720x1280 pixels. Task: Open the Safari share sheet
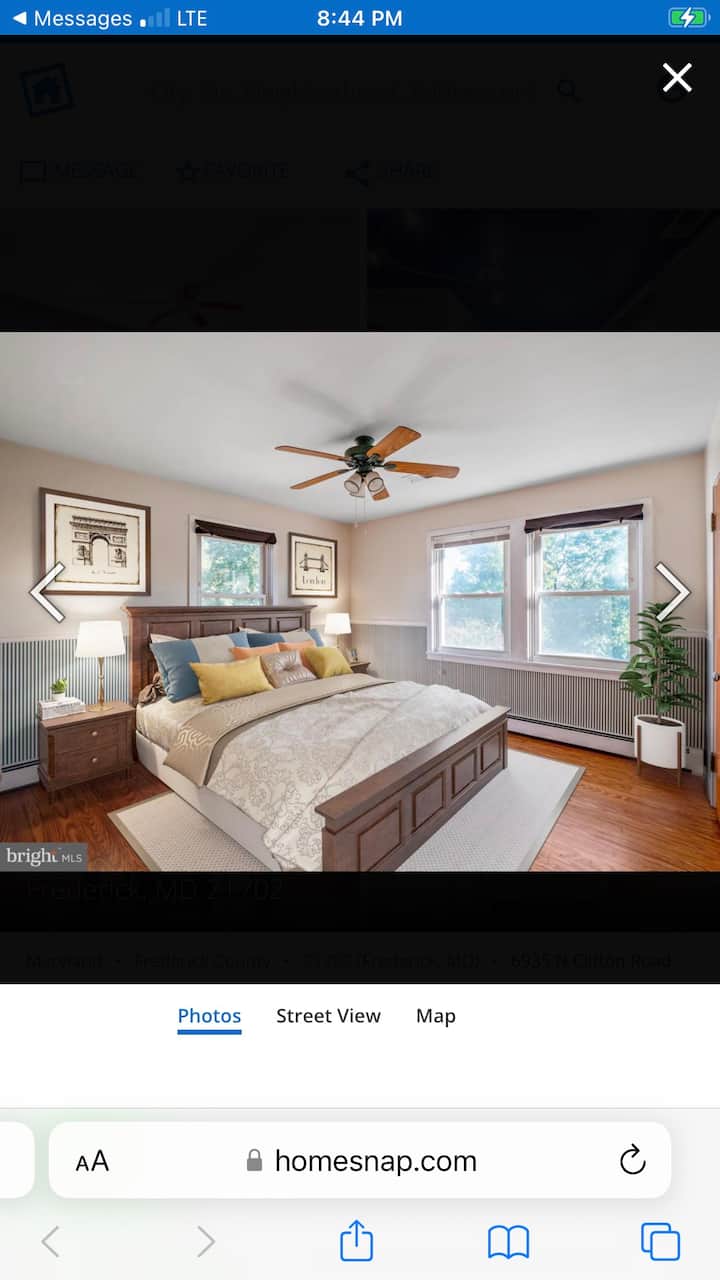356,1242
